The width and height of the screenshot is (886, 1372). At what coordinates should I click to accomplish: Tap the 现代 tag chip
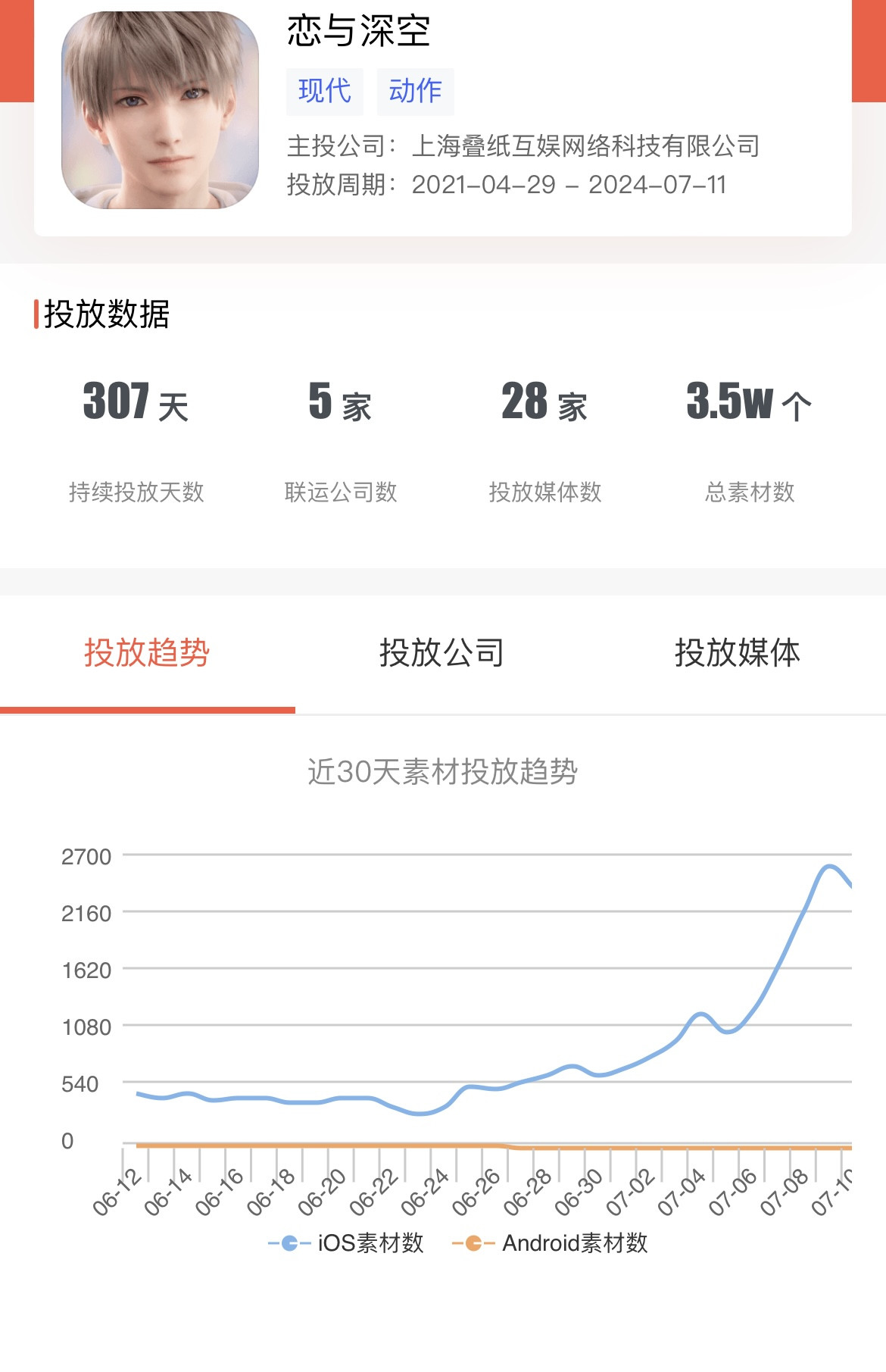pos(325,91)
